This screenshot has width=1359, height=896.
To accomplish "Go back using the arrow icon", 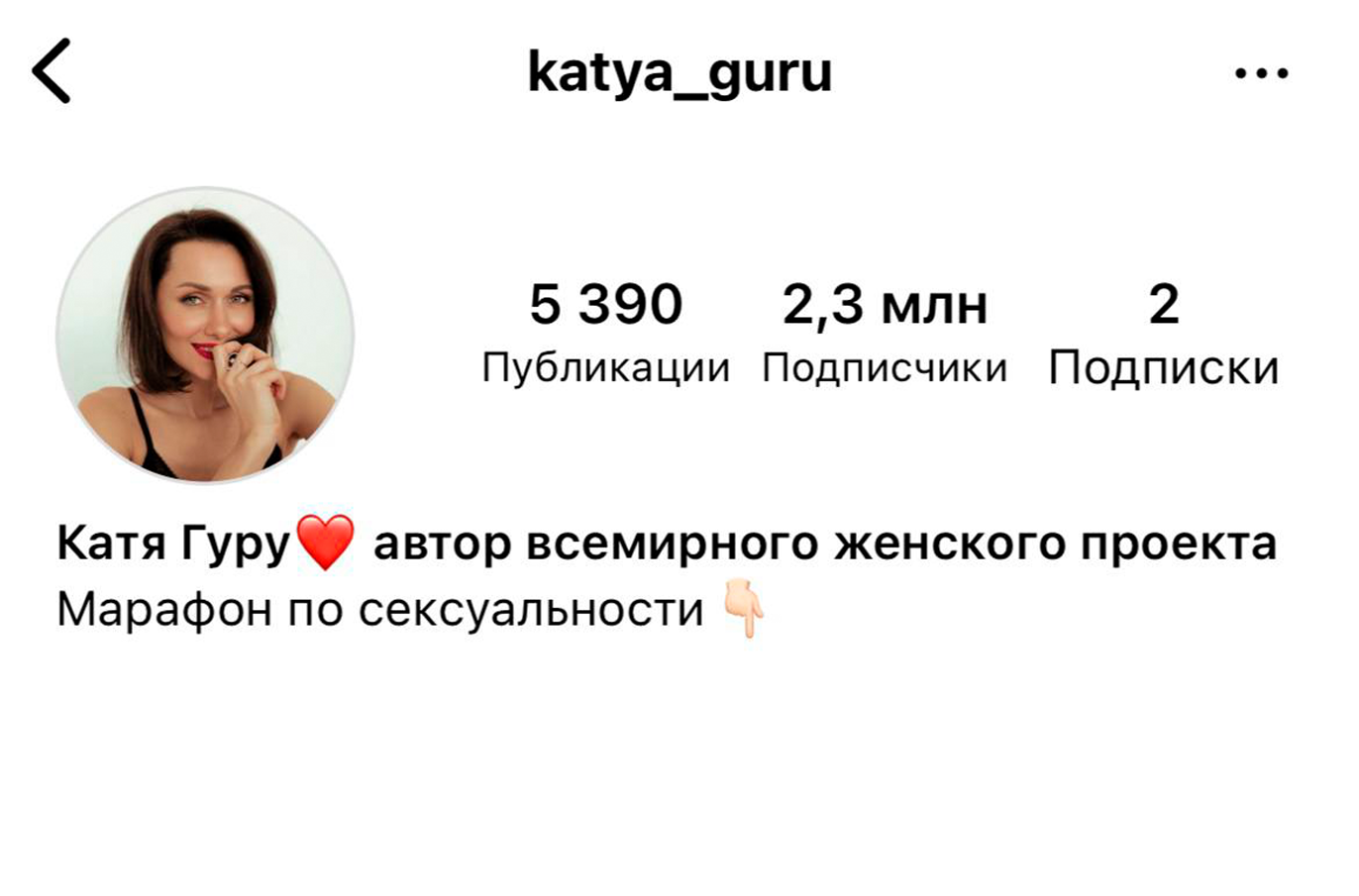I will click(x=52, y=71).
